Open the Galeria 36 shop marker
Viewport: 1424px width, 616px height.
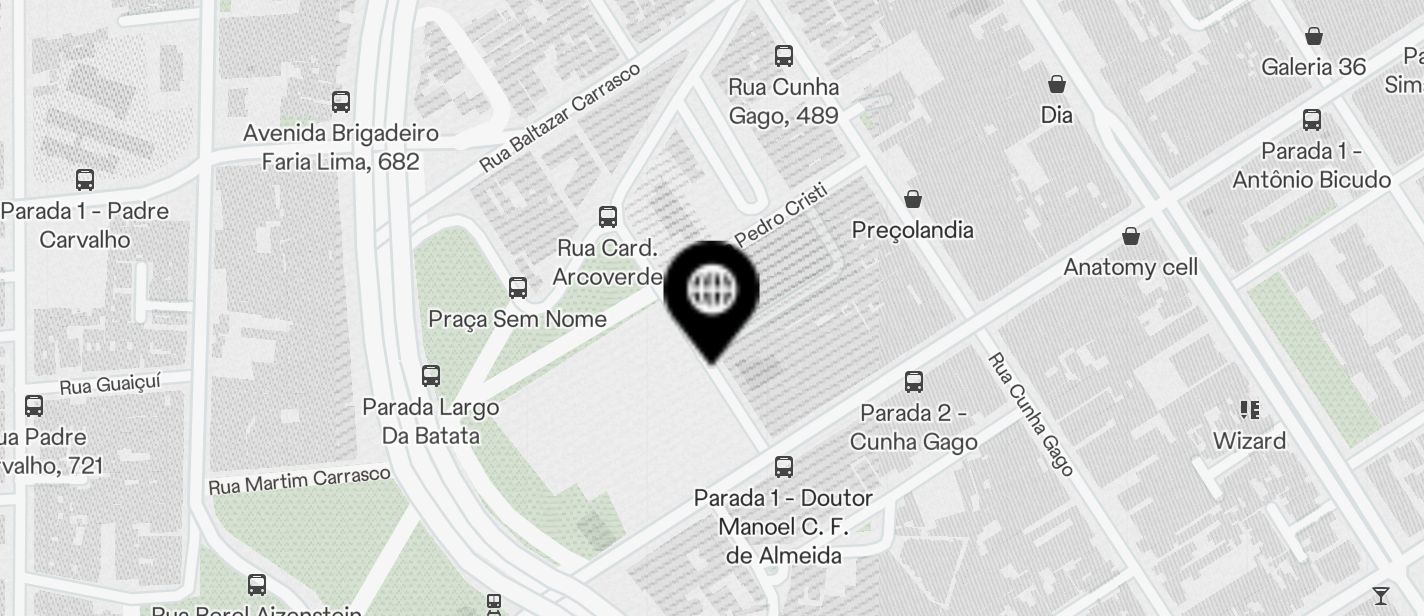click(1314, 37)
